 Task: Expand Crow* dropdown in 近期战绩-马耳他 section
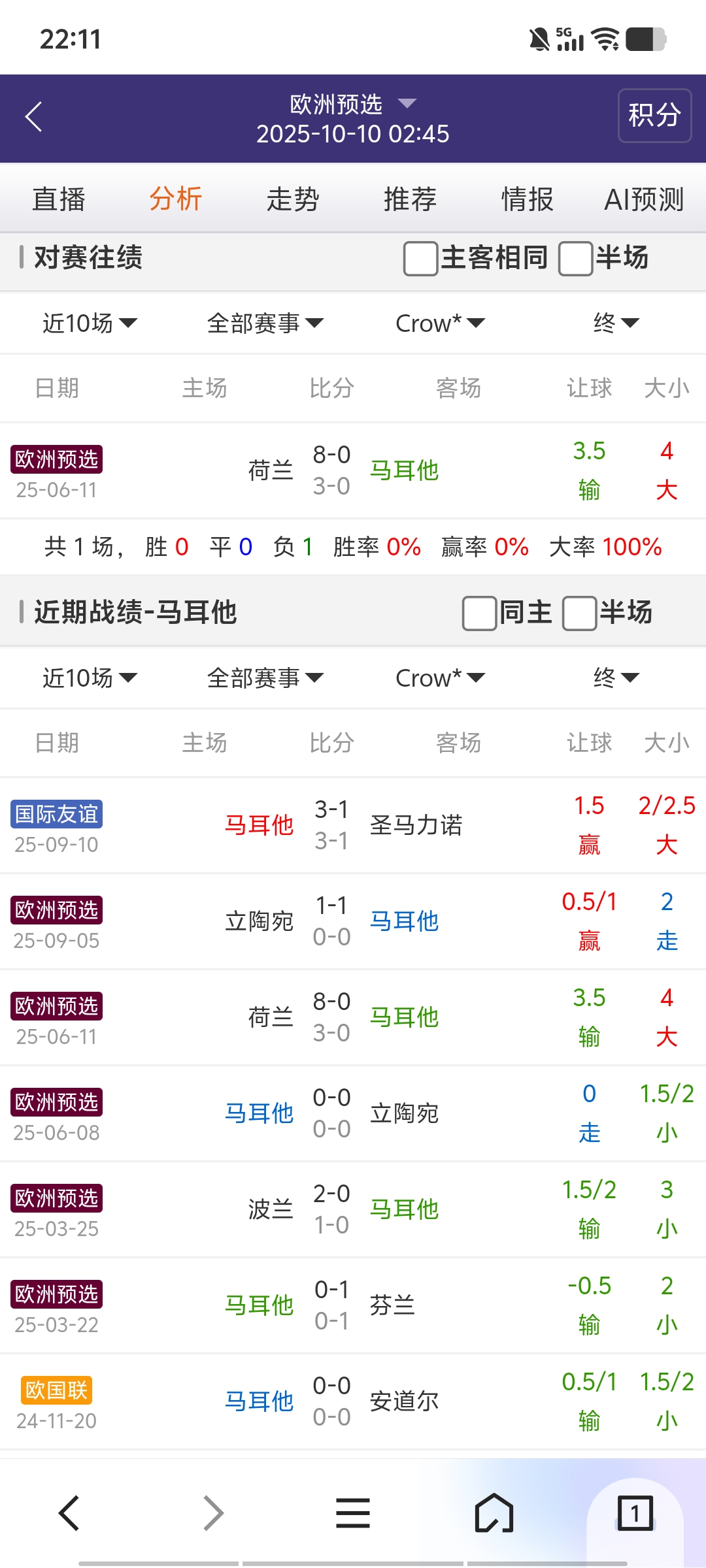click(x=440, y=678)
